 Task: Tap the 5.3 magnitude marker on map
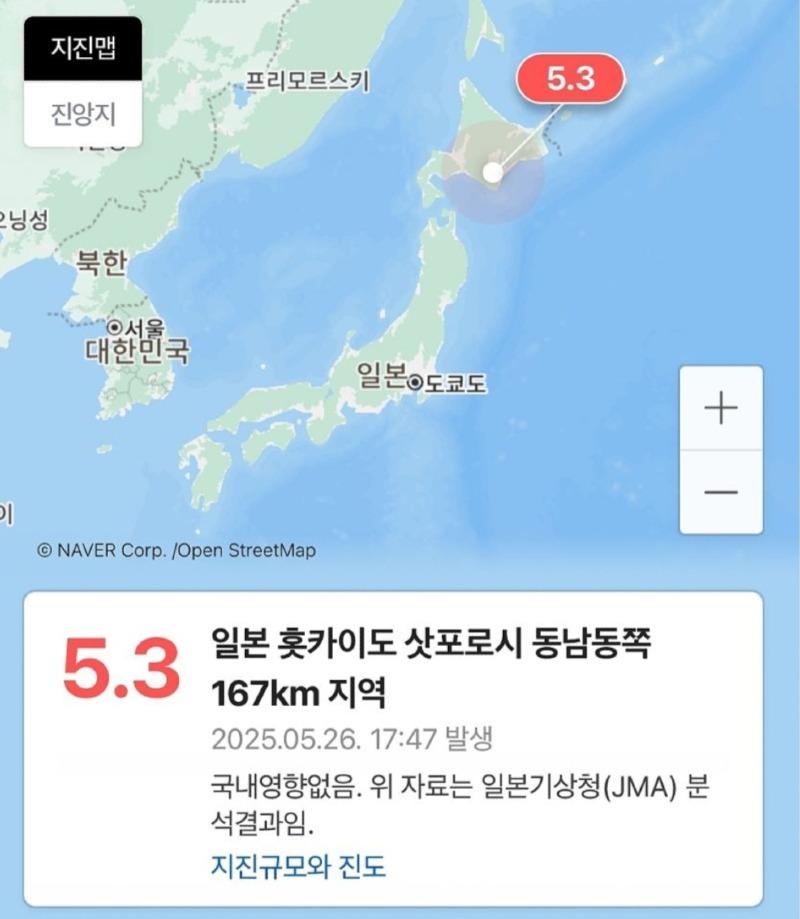[x=570, y=79]
